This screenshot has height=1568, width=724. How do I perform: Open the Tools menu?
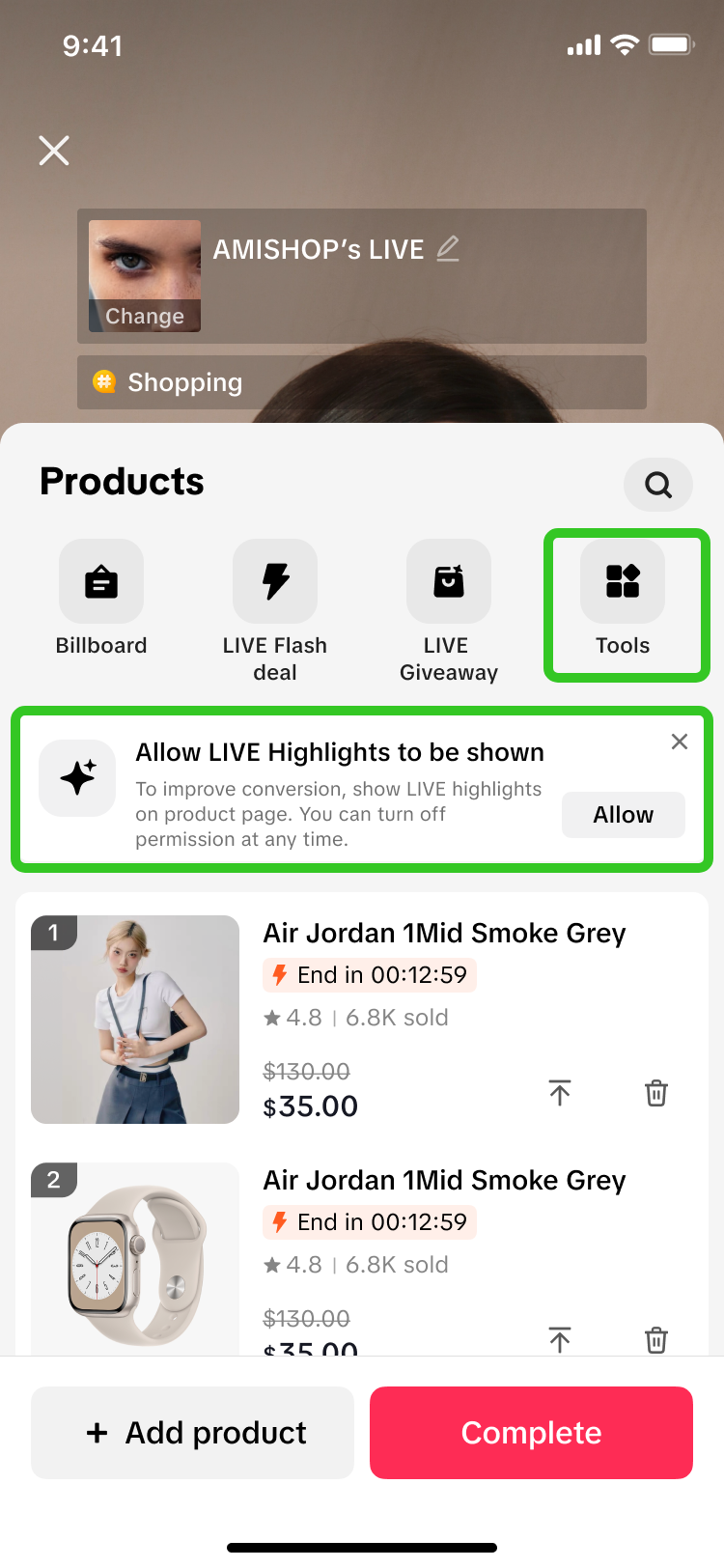pos(623,582)
